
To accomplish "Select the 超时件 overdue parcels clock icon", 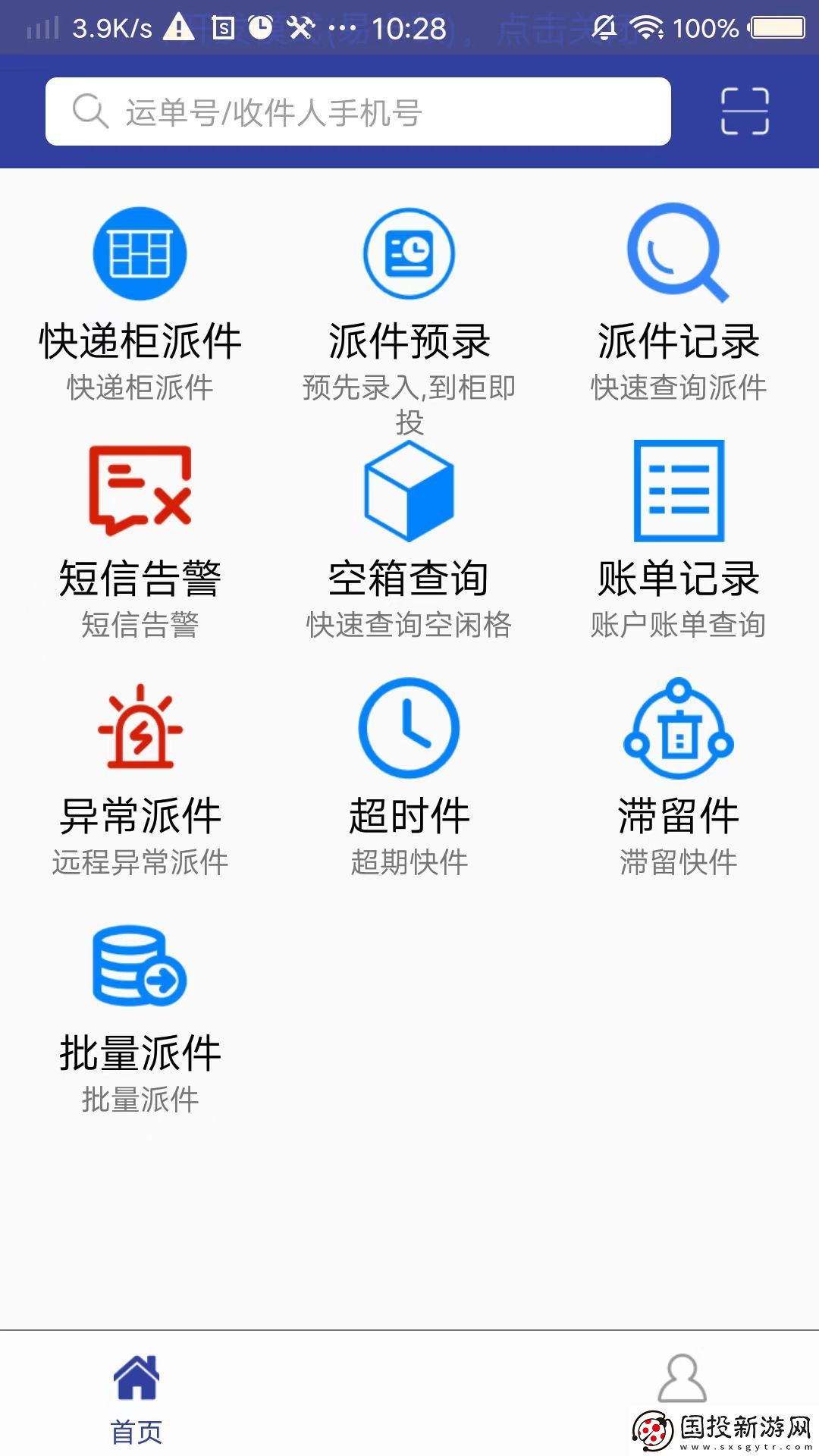I will tap(408, 728).
